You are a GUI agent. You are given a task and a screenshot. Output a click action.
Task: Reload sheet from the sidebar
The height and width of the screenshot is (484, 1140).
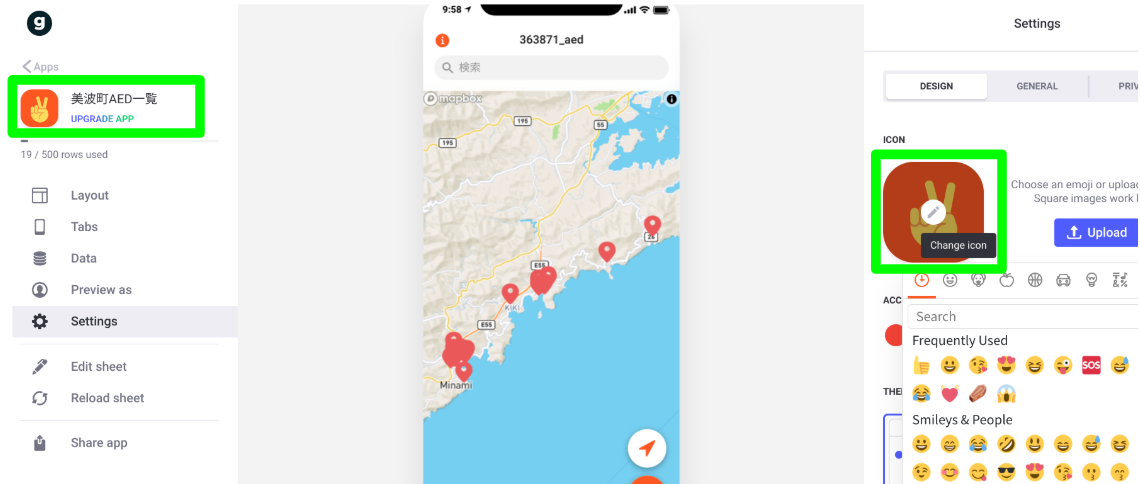point(107,398)
